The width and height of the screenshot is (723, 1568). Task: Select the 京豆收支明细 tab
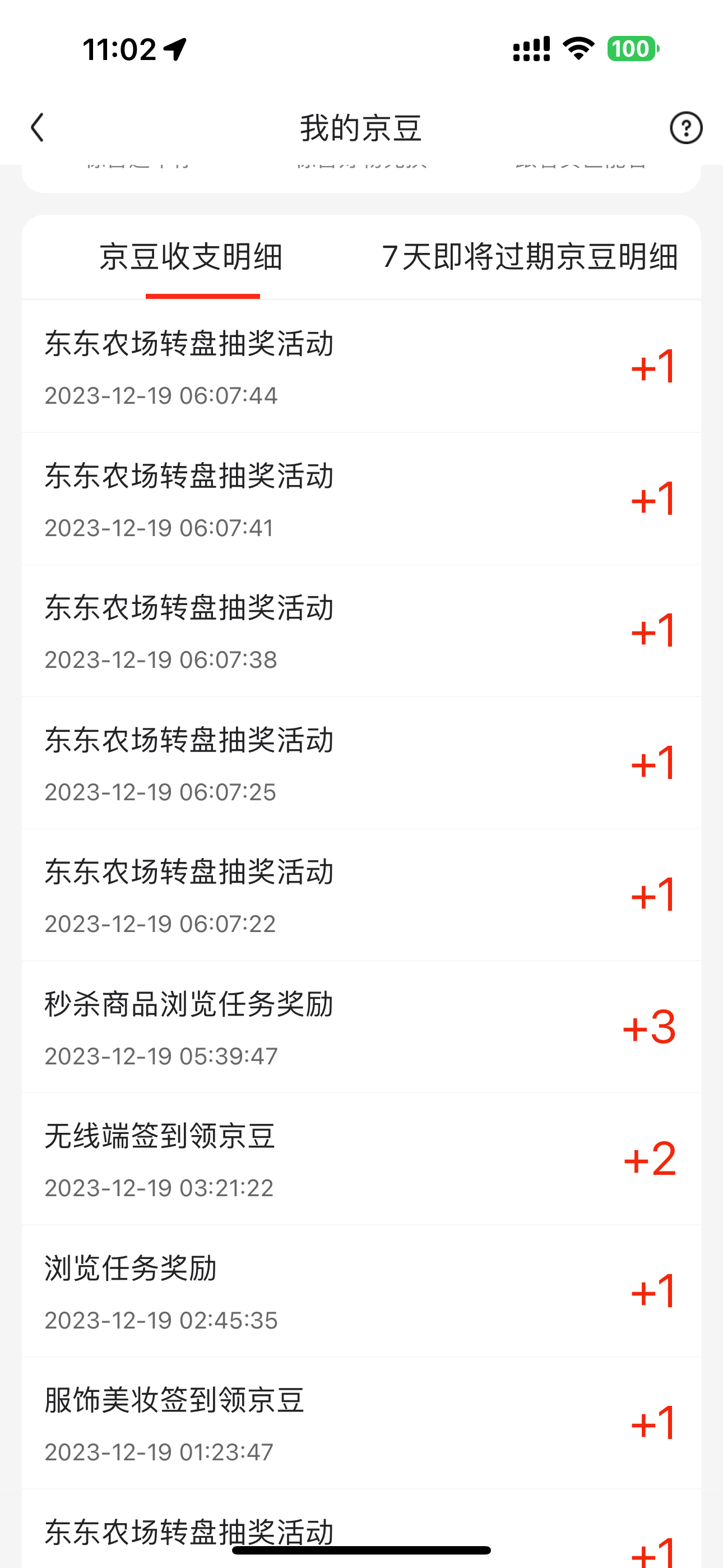(191, 256)
